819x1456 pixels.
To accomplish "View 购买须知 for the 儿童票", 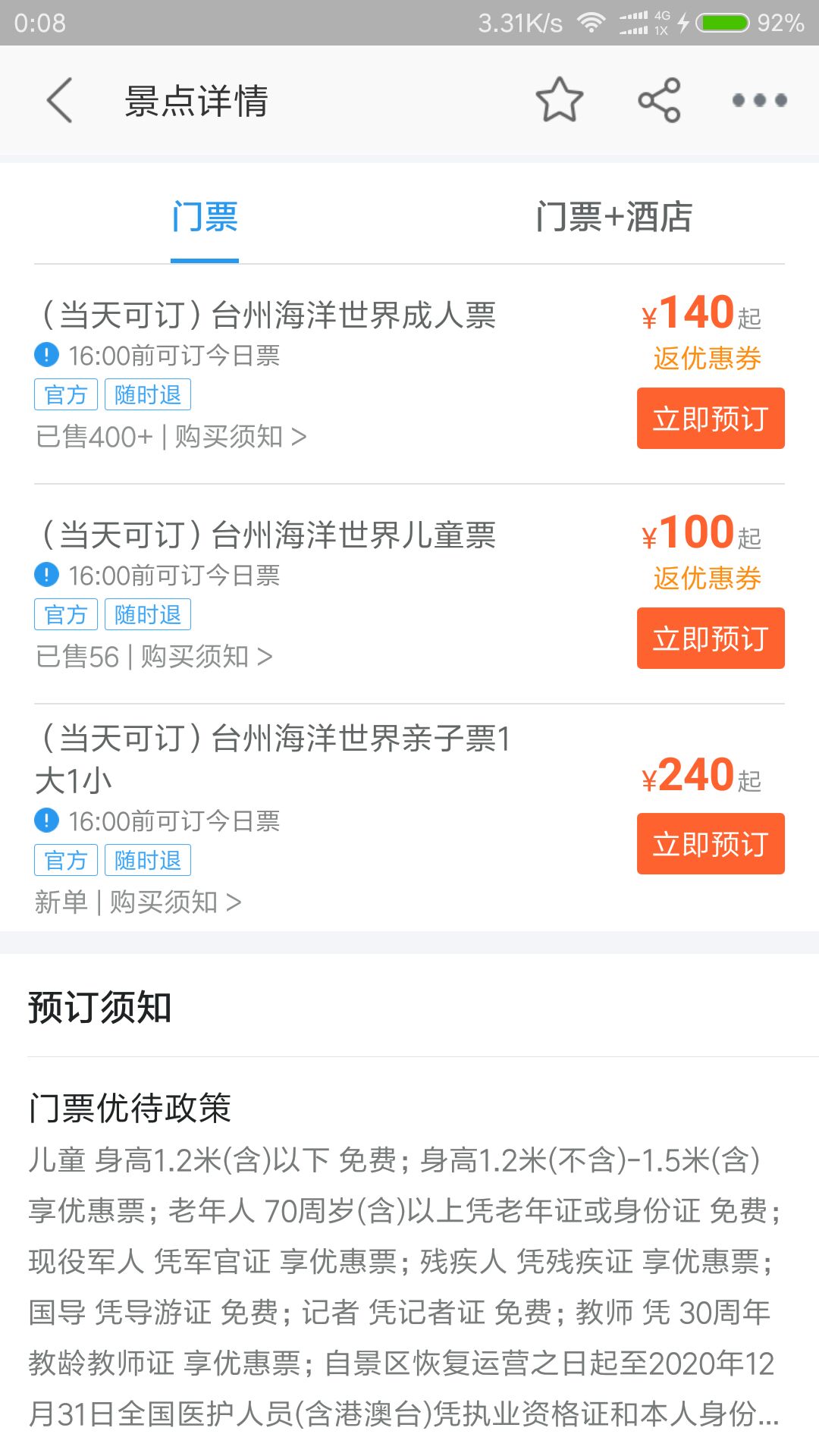I will click(x=206, y=657).
